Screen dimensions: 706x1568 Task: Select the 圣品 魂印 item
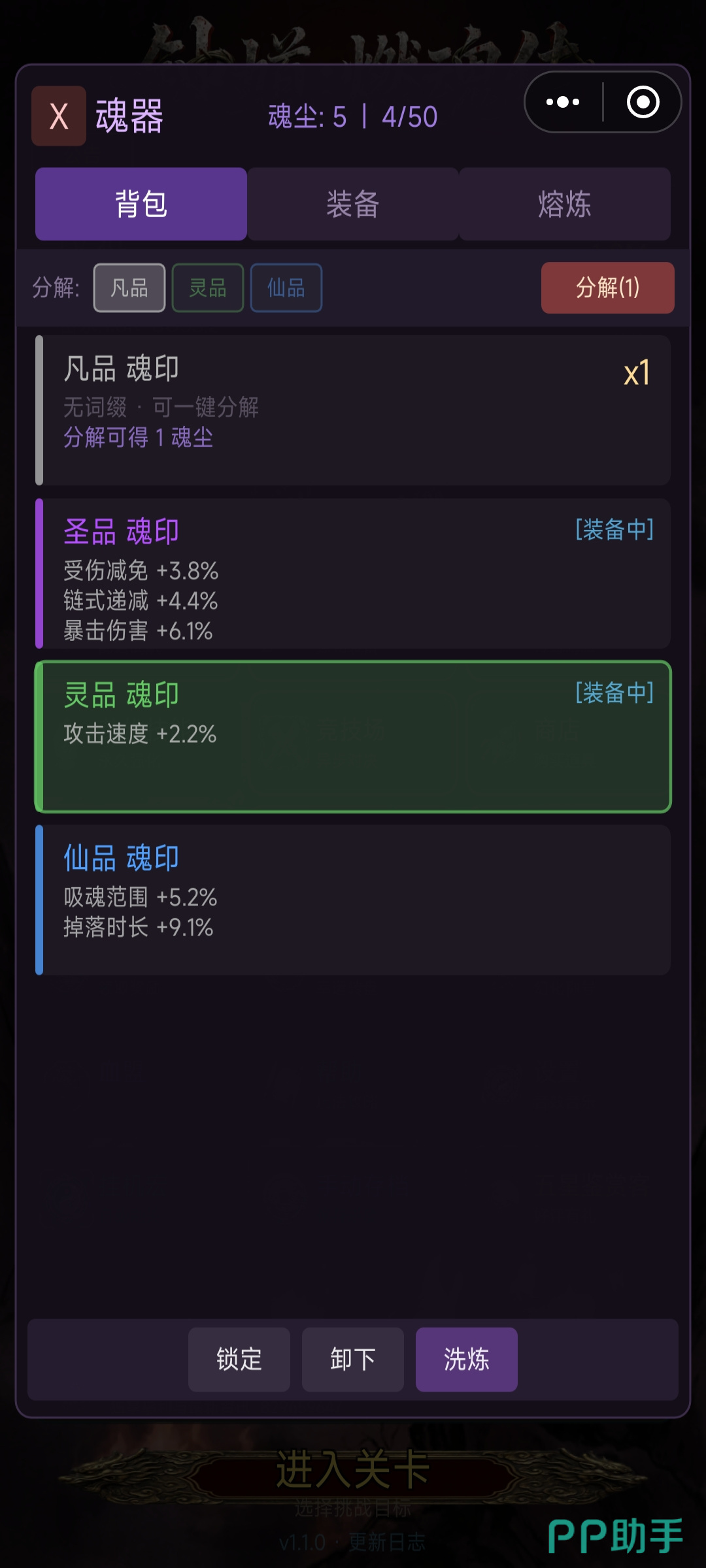pos(353,574)
